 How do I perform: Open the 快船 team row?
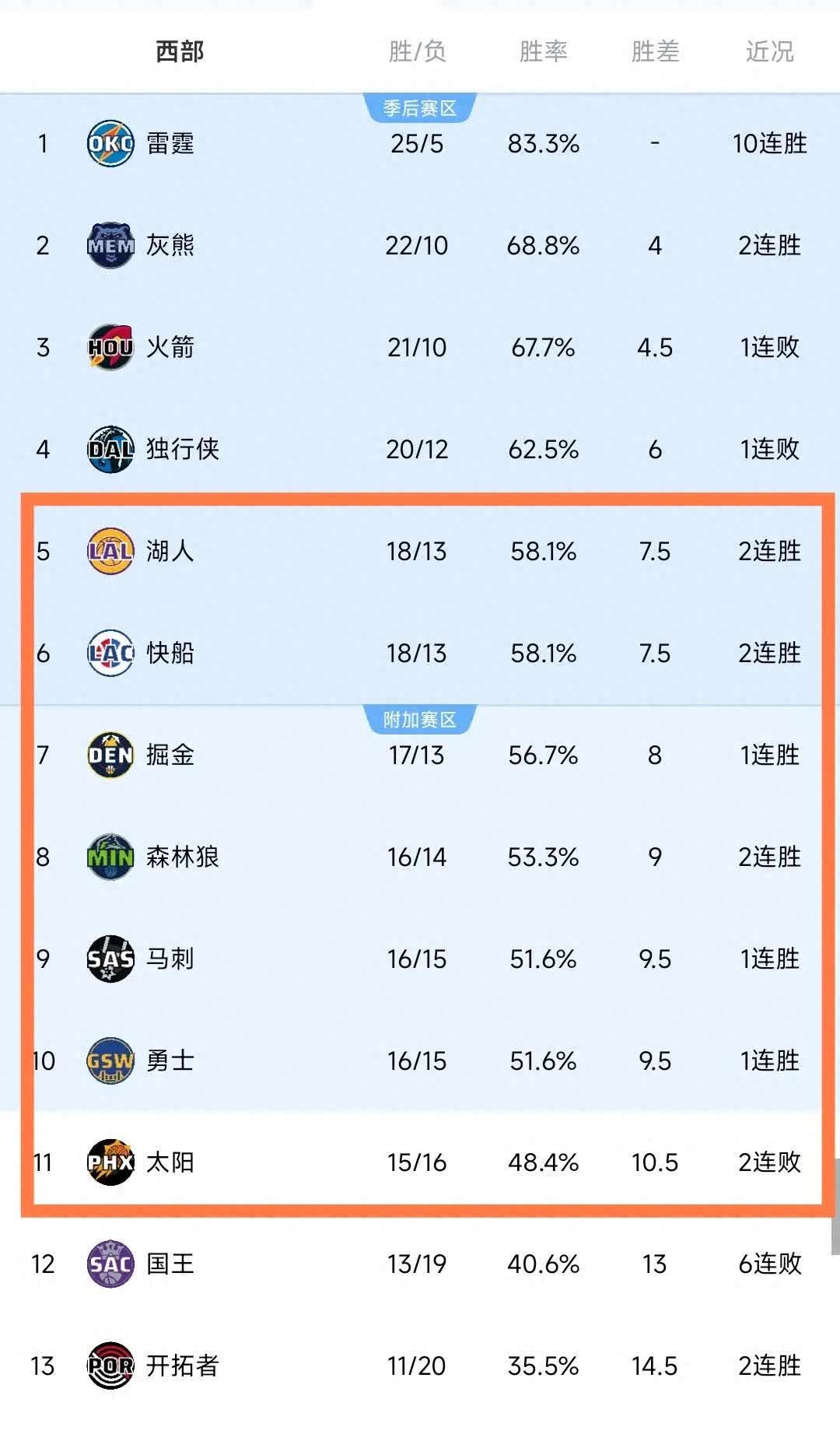[x=170, y=653]
